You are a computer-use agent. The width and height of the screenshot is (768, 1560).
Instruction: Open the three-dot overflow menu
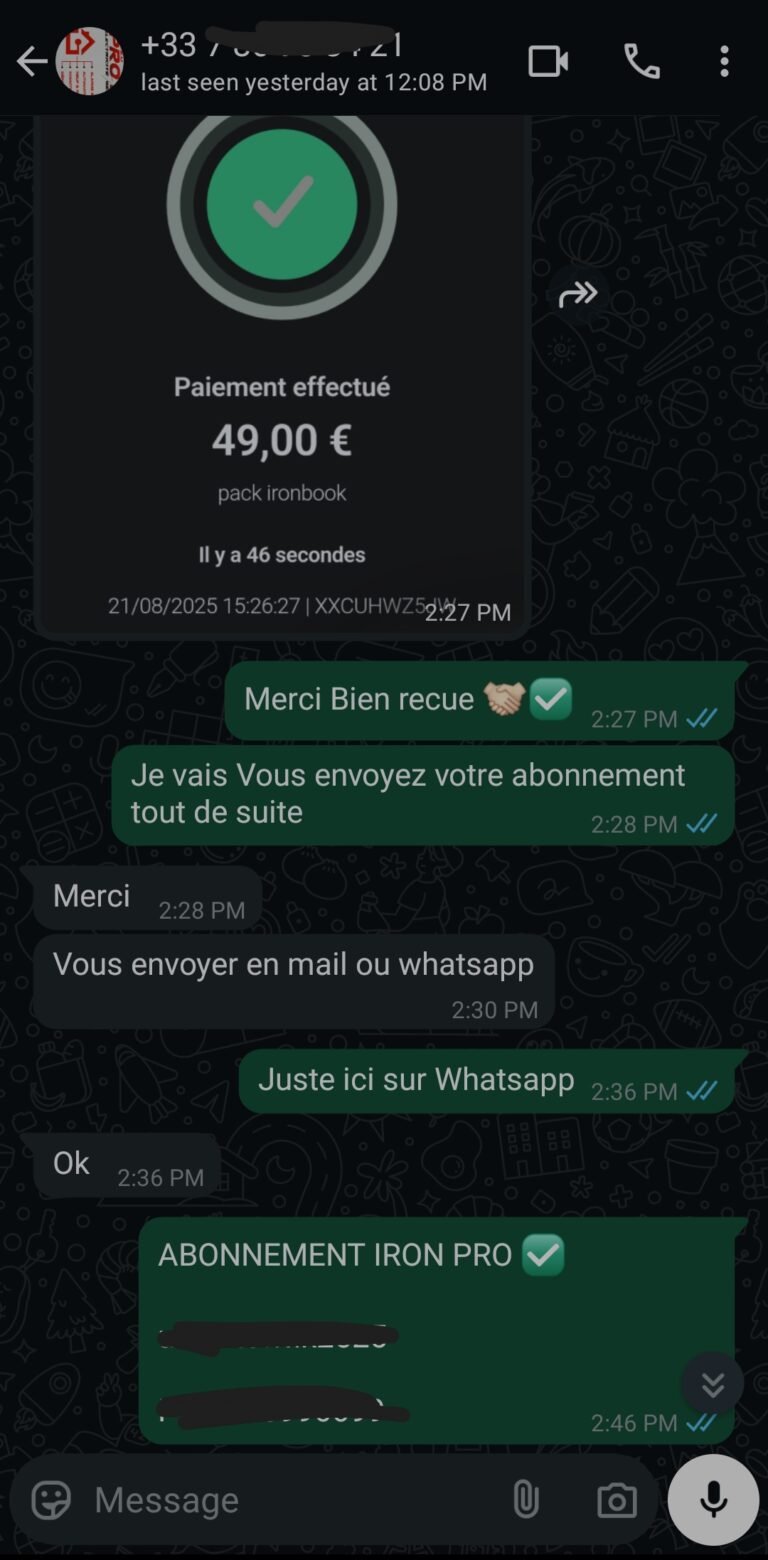point(724,60)
